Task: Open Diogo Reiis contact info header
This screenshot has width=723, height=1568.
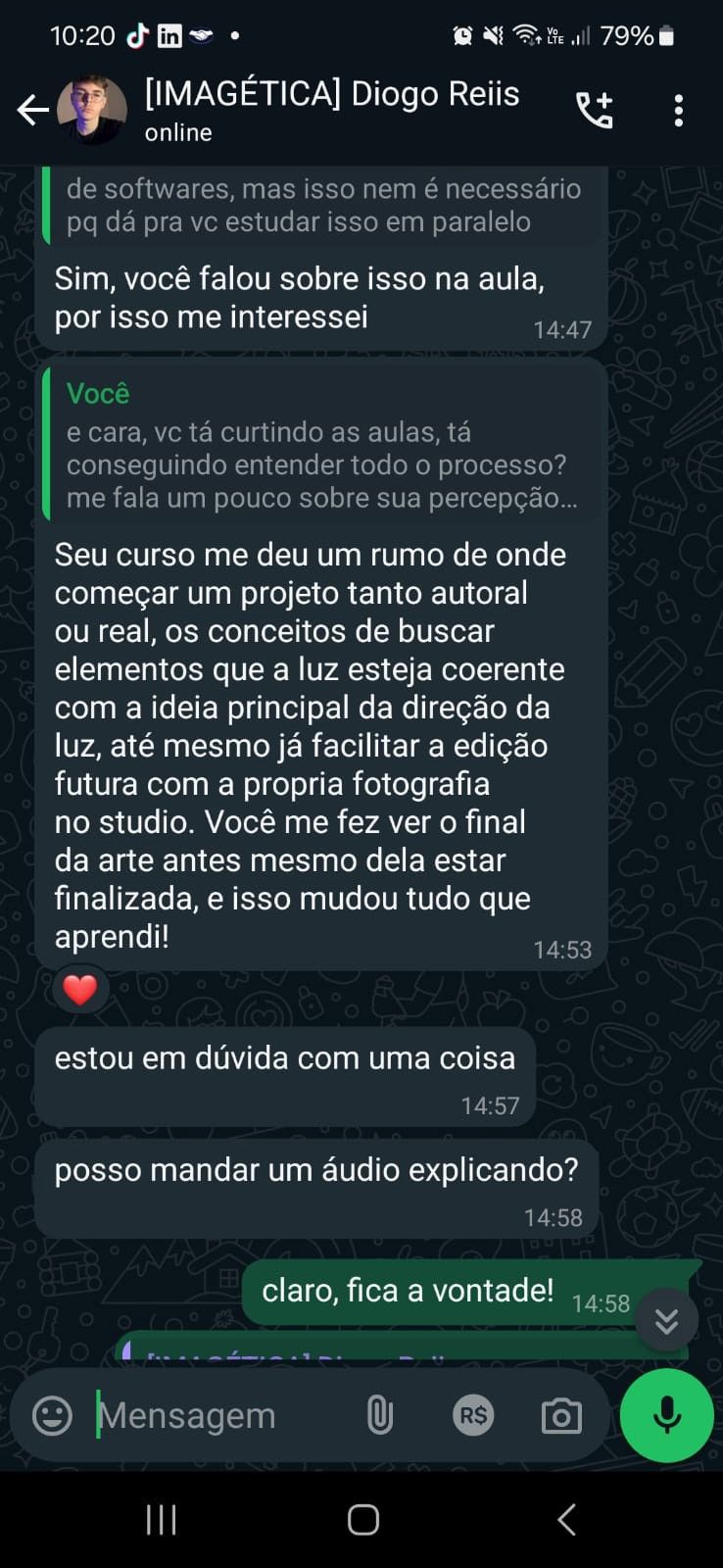Action: (331, 110)
